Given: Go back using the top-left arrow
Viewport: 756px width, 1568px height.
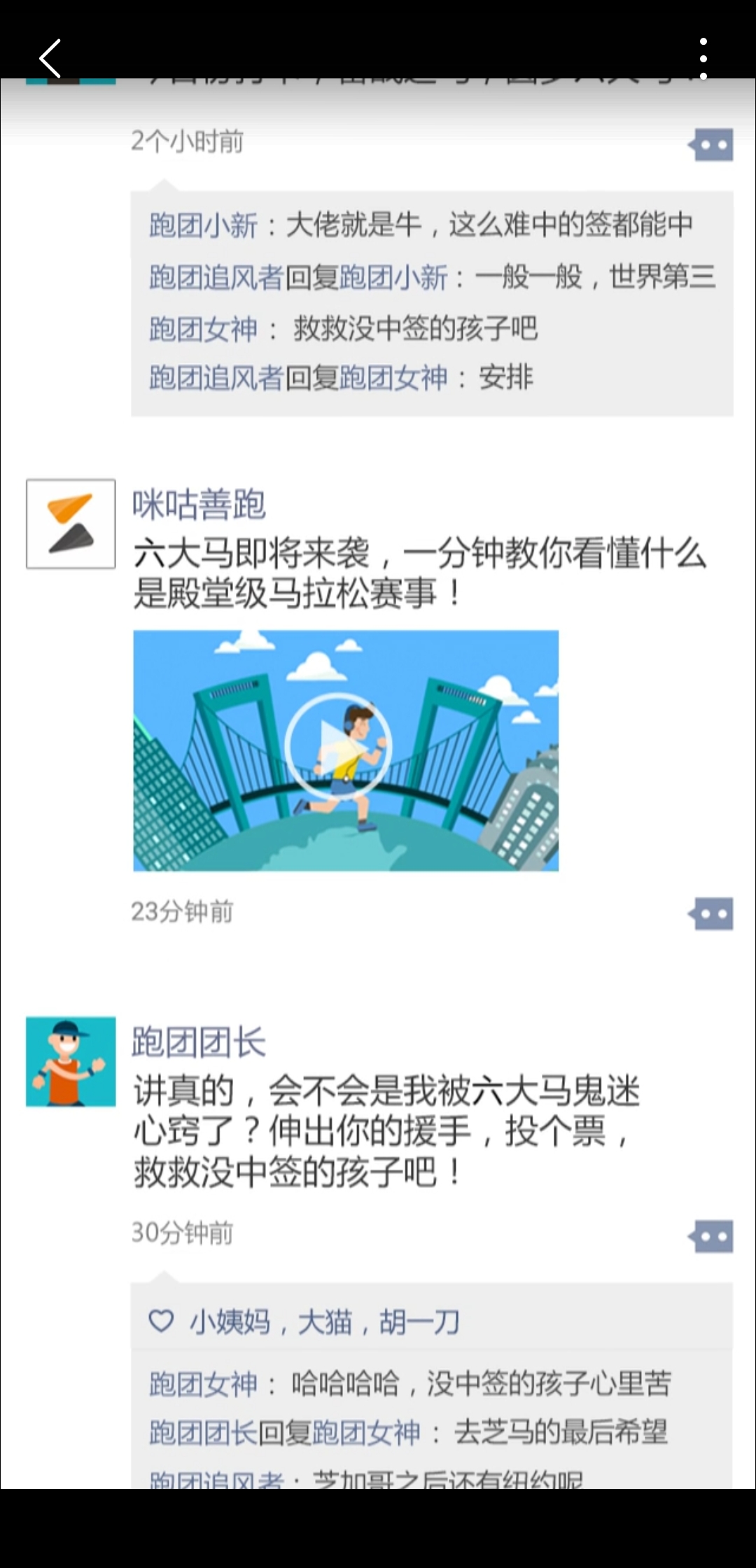Looking at the screenshot, I should [50, 59].
